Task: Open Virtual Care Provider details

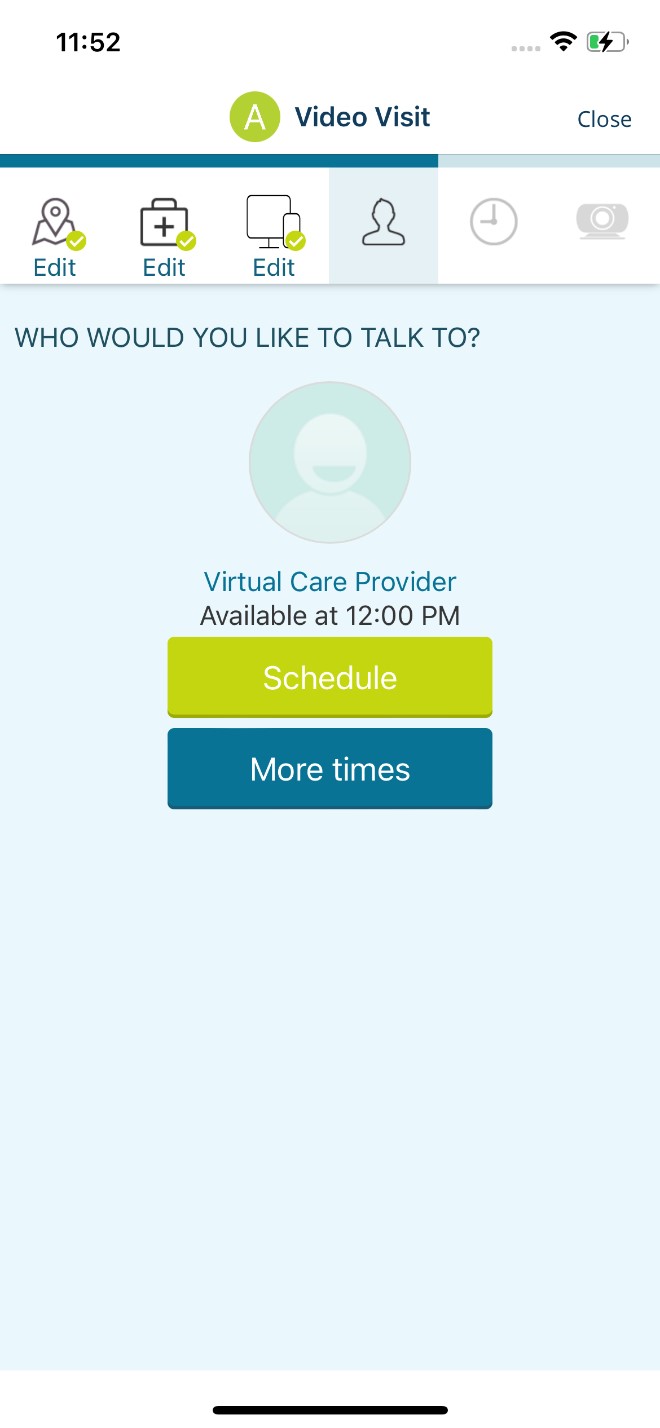Action: (330, 581)
